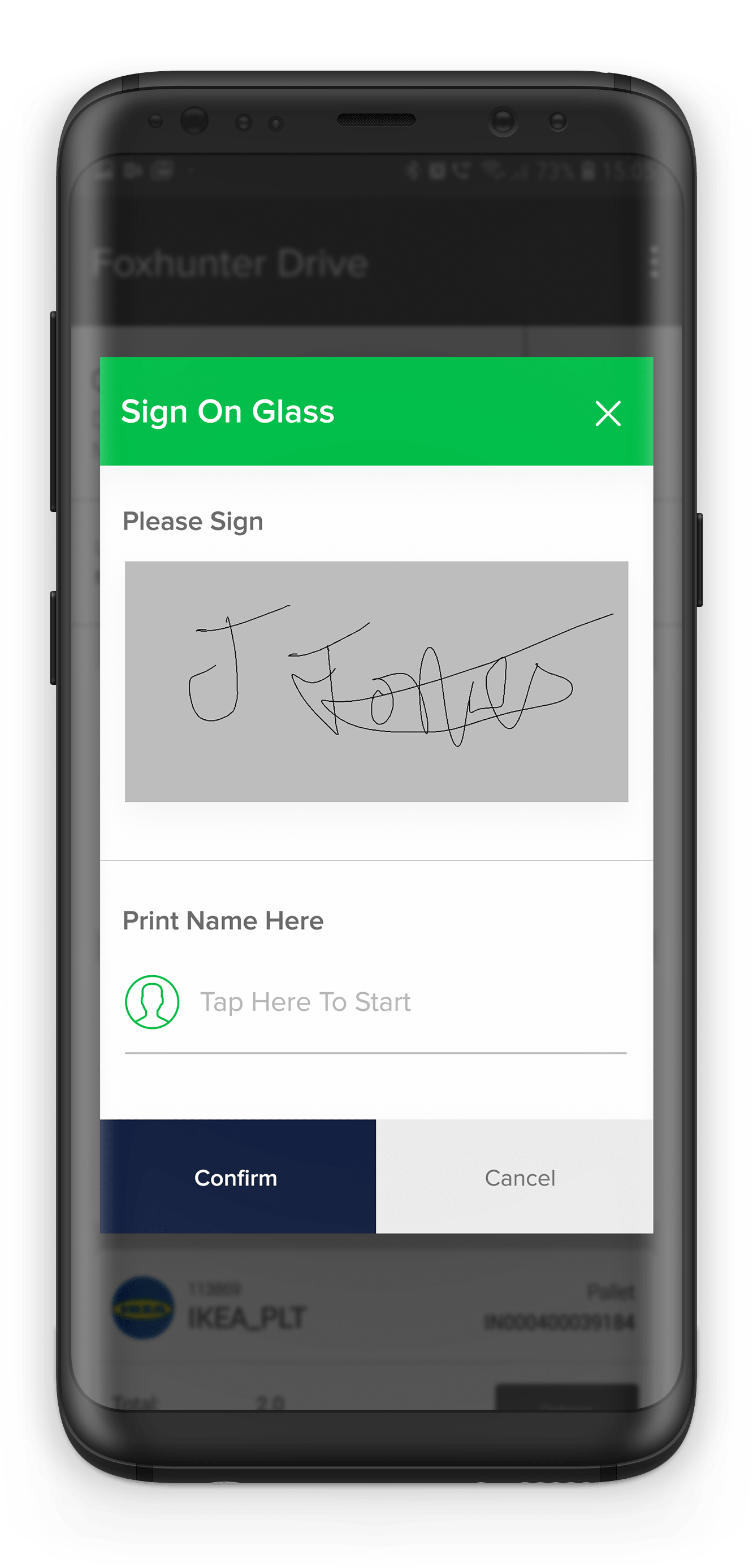Tap the Print Name input field
Screen dimensions: 753x1568
[390, 1002]
